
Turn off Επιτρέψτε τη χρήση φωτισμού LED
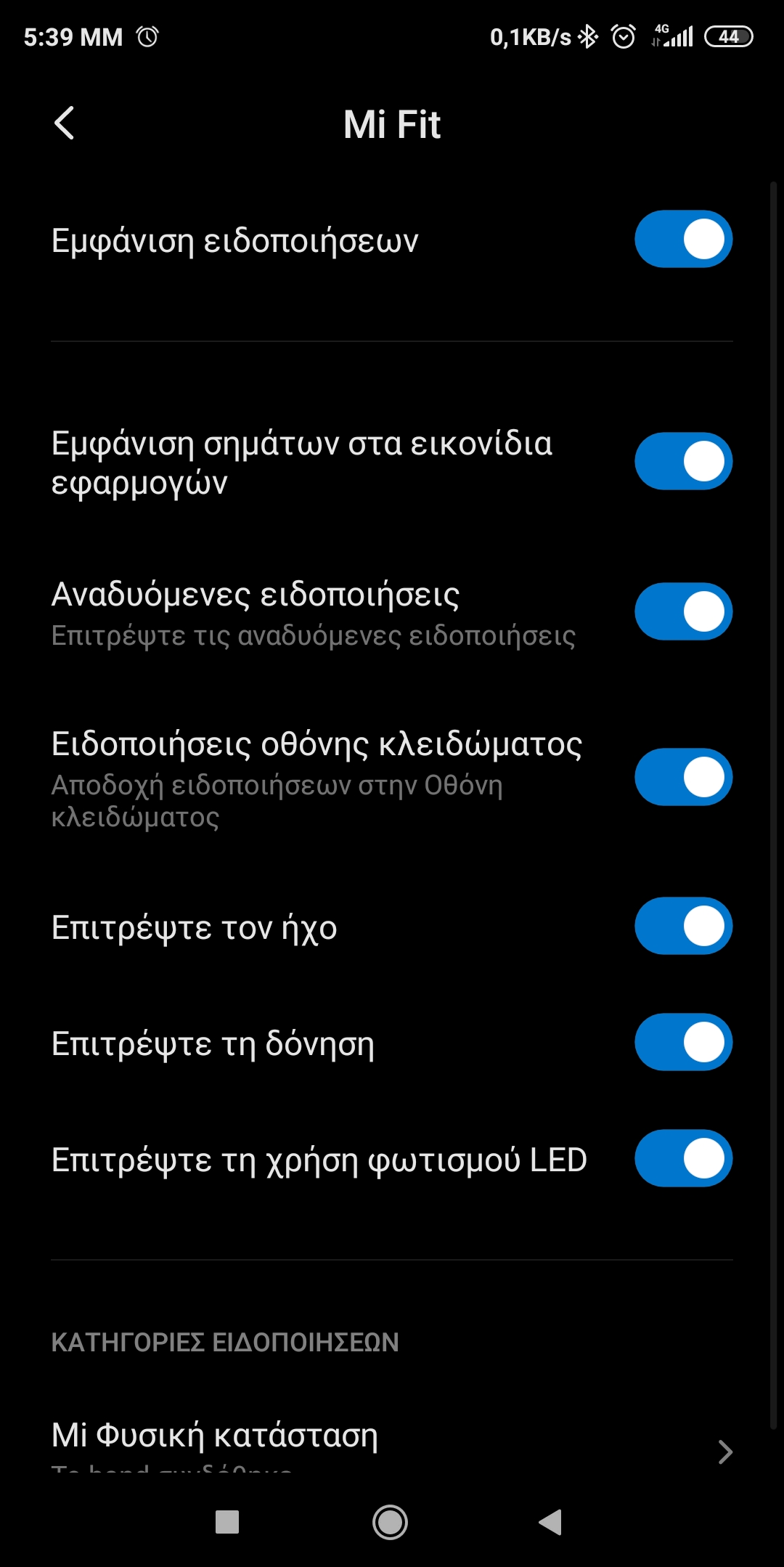pos(683,1159)
